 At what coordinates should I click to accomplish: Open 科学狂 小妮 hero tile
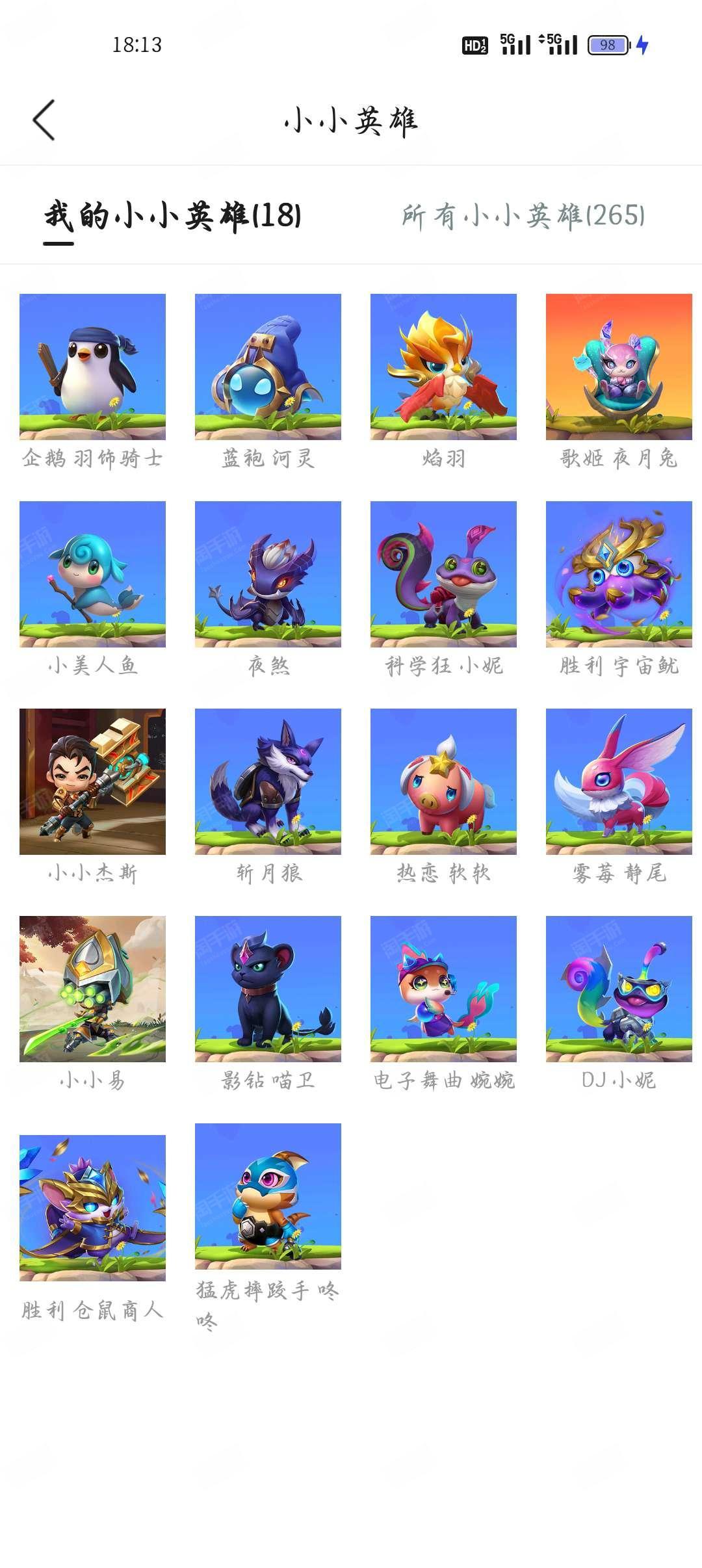coord(443,574)
